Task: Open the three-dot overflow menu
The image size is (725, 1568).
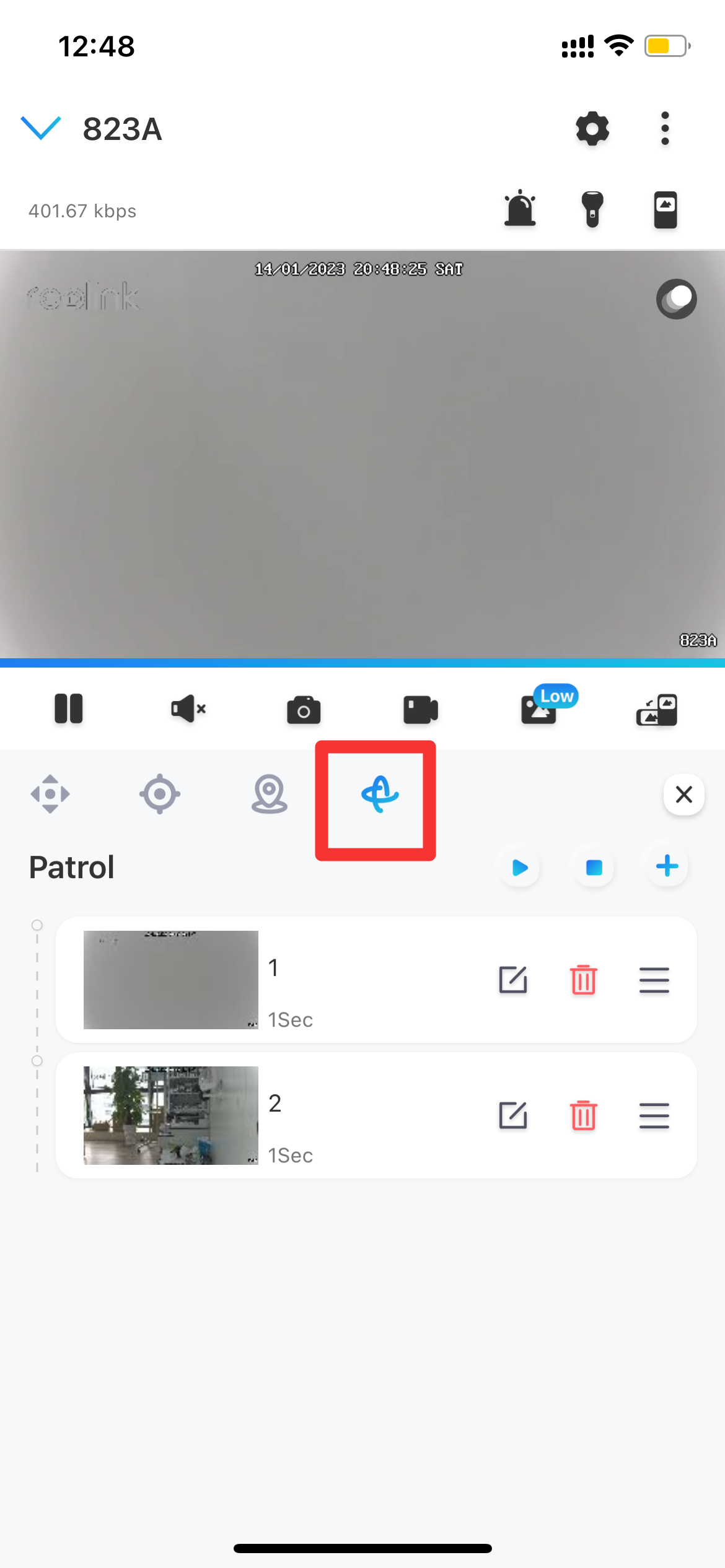Action: tap(665, 129)
